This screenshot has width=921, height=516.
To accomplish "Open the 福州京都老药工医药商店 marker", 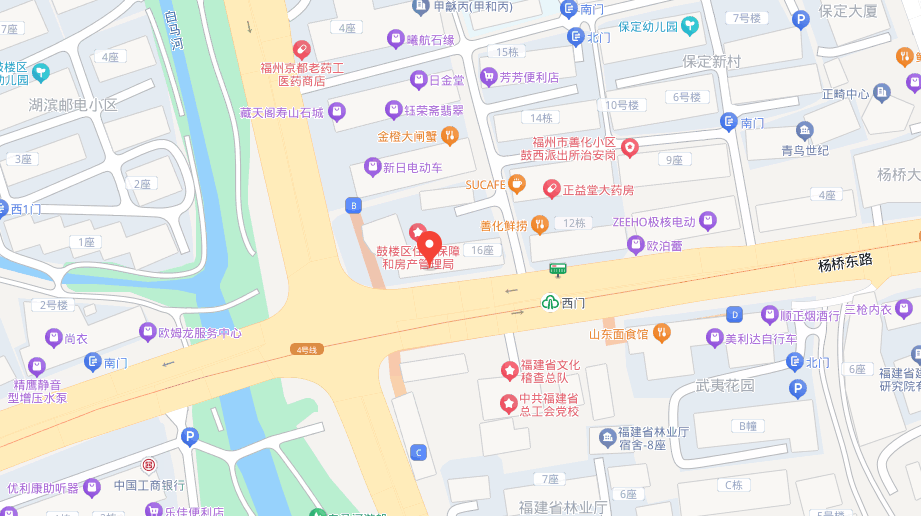I will [300, 49].
